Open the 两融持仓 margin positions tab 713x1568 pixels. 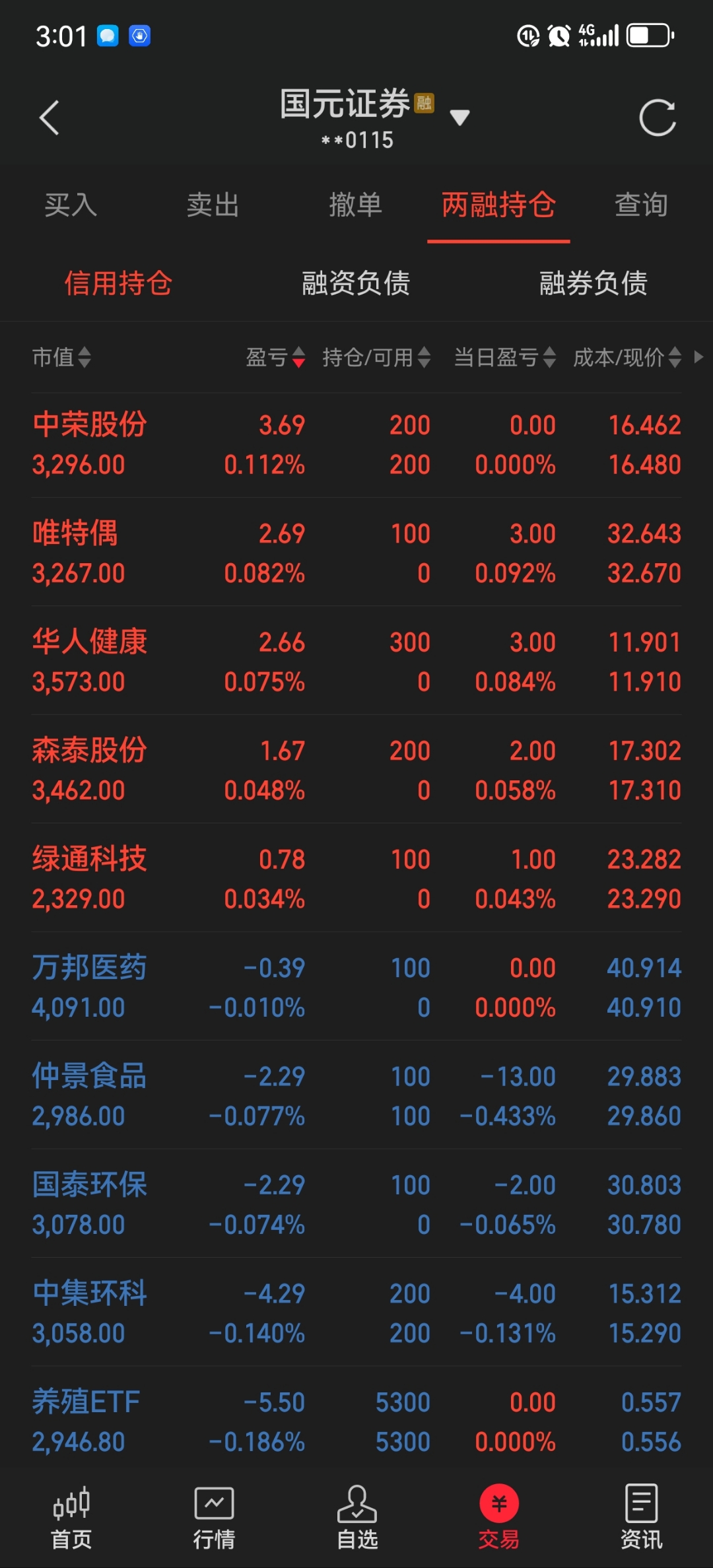tap(498, 206)
